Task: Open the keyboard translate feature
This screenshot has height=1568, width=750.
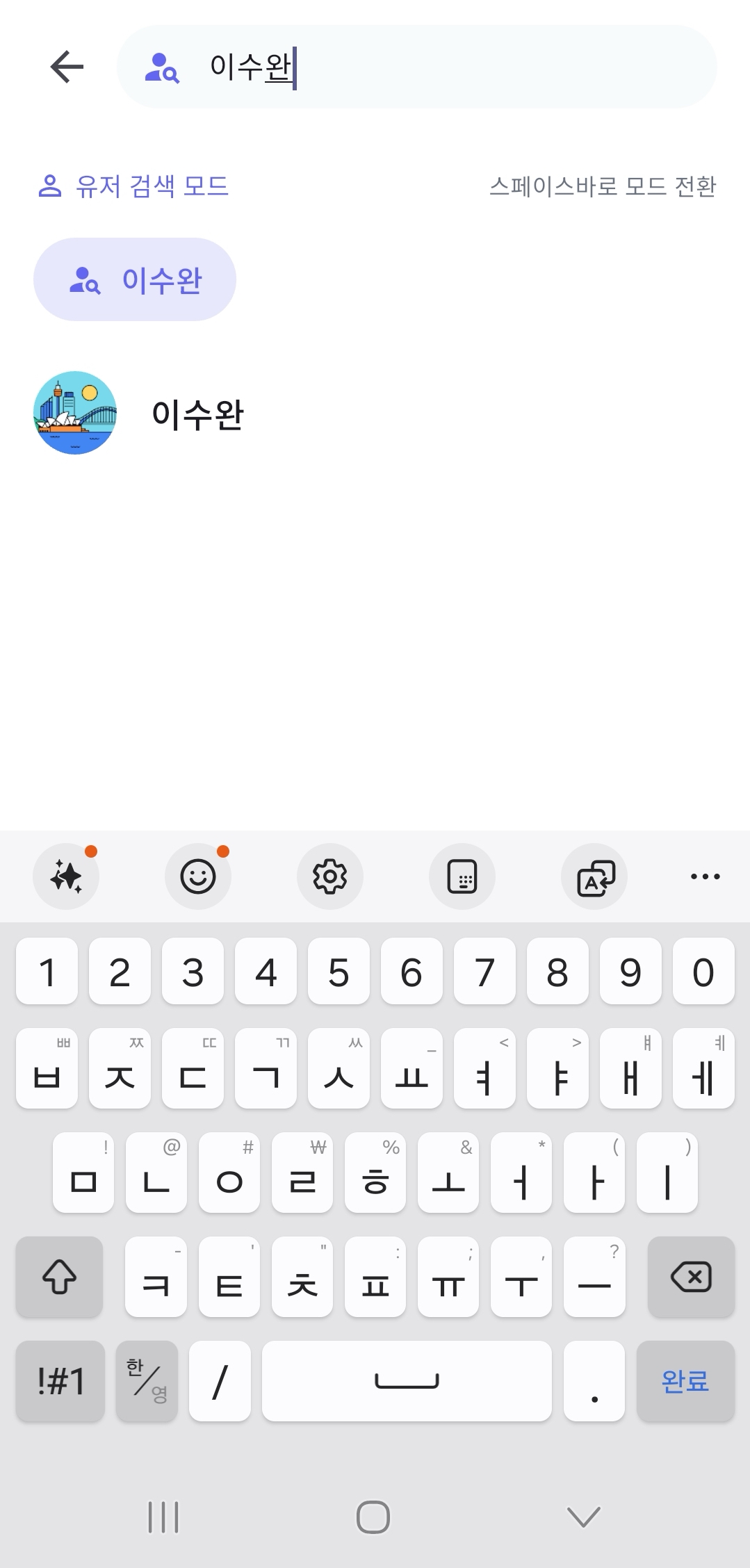Action: click(594, 876)
